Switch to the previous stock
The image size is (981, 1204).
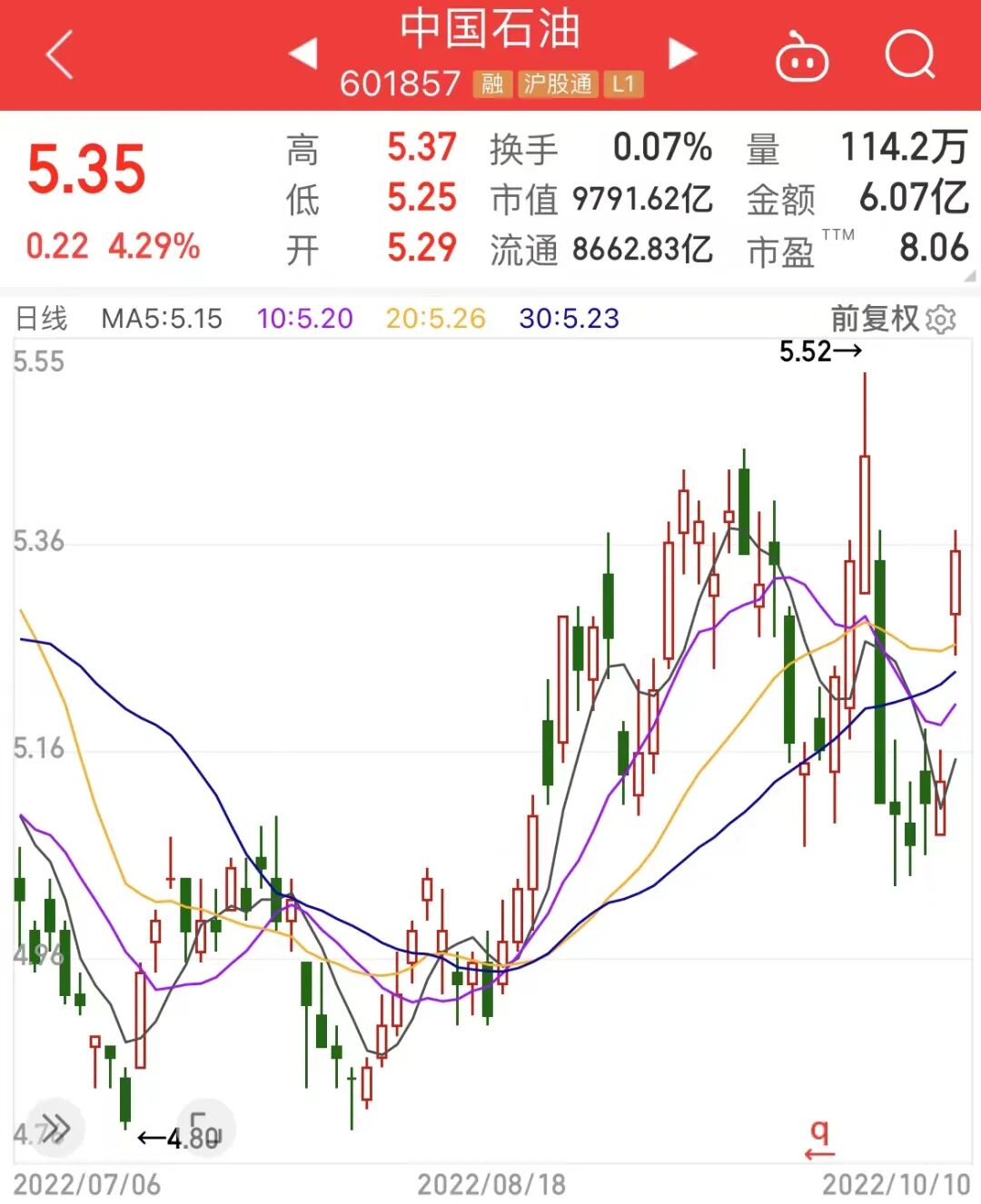point(303,53)
